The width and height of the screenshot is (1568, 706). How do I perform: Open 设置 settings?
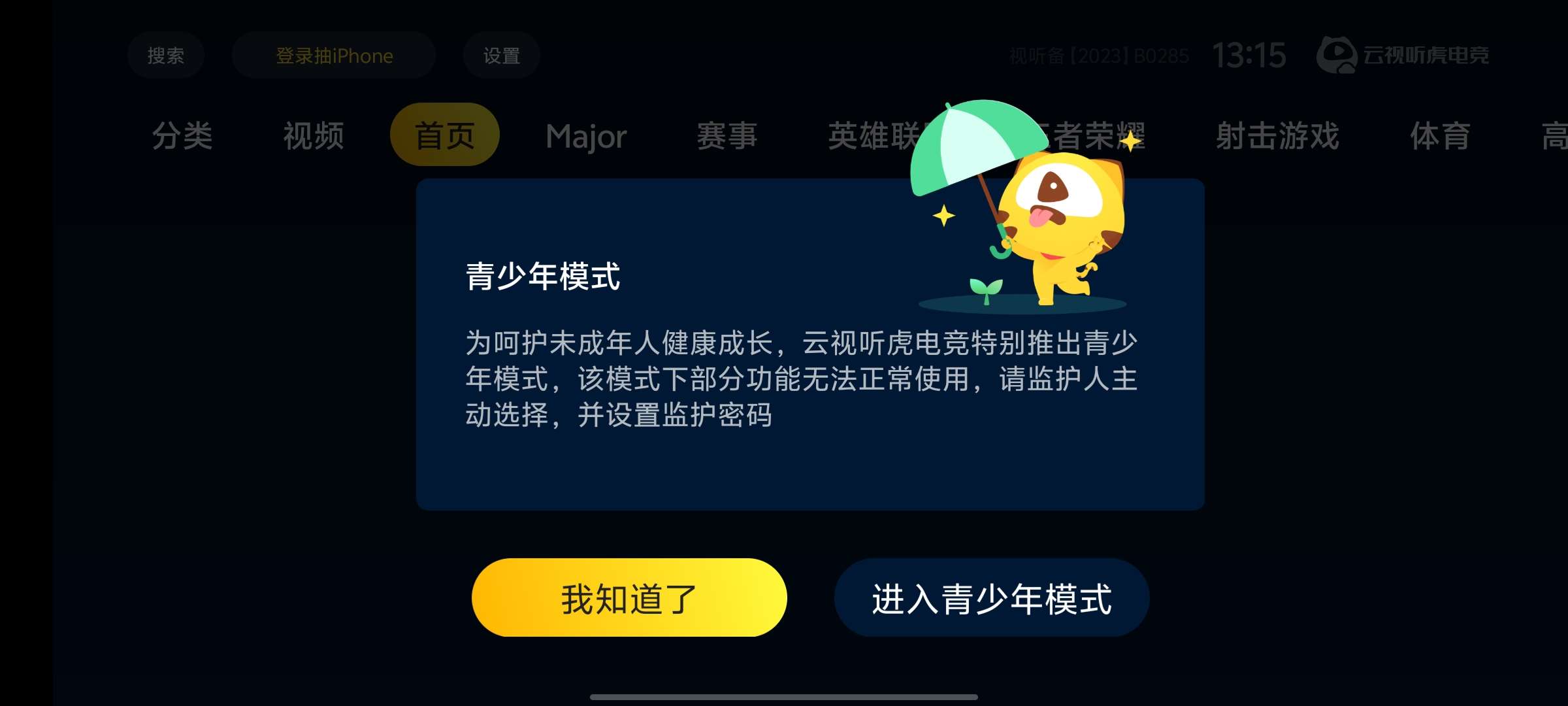pos(501,56)
